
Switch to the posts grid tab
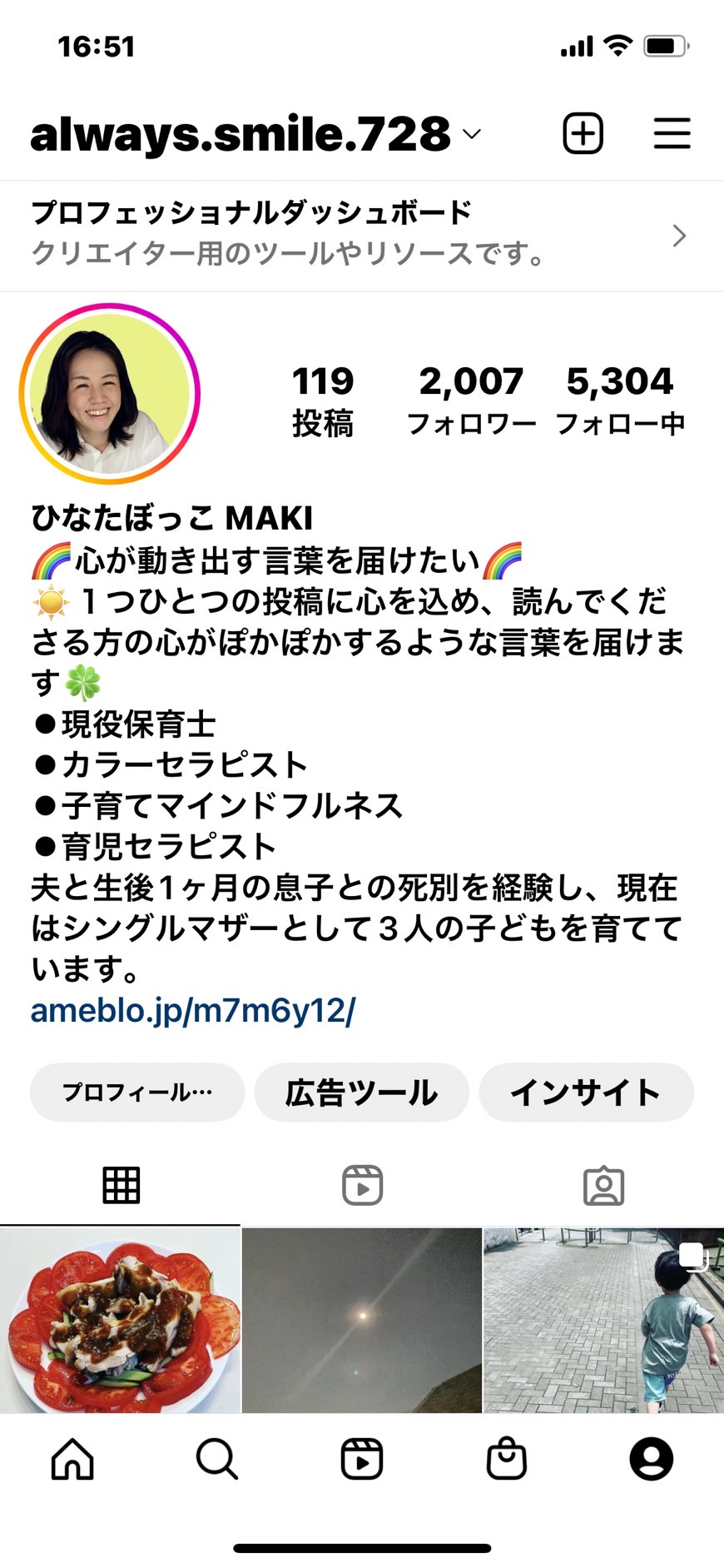coord(121,1185)
